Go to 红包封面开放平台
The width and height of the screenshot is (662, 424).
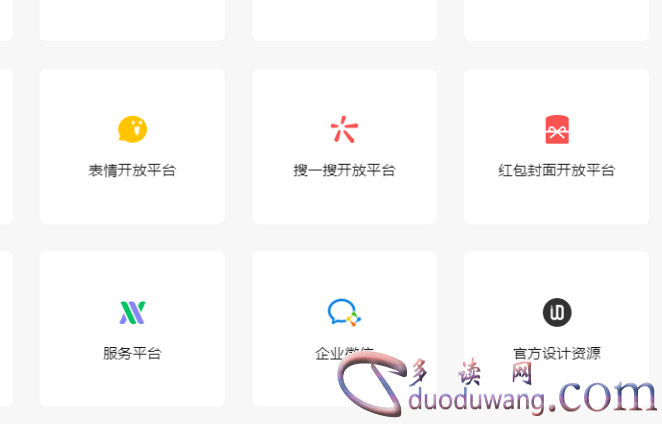pos(556,147)
